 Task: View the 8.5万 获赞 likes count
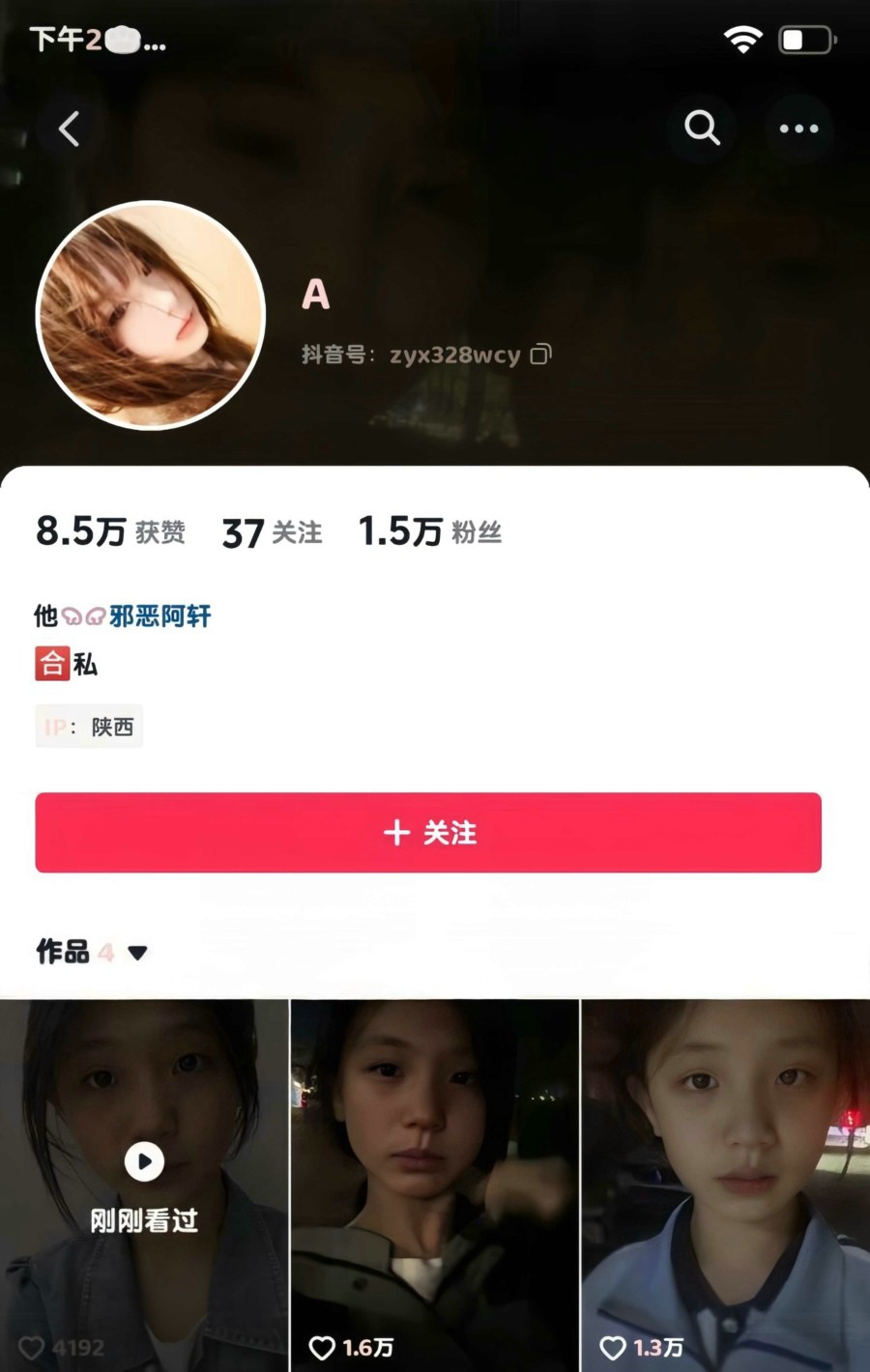[x=110, y=531]
